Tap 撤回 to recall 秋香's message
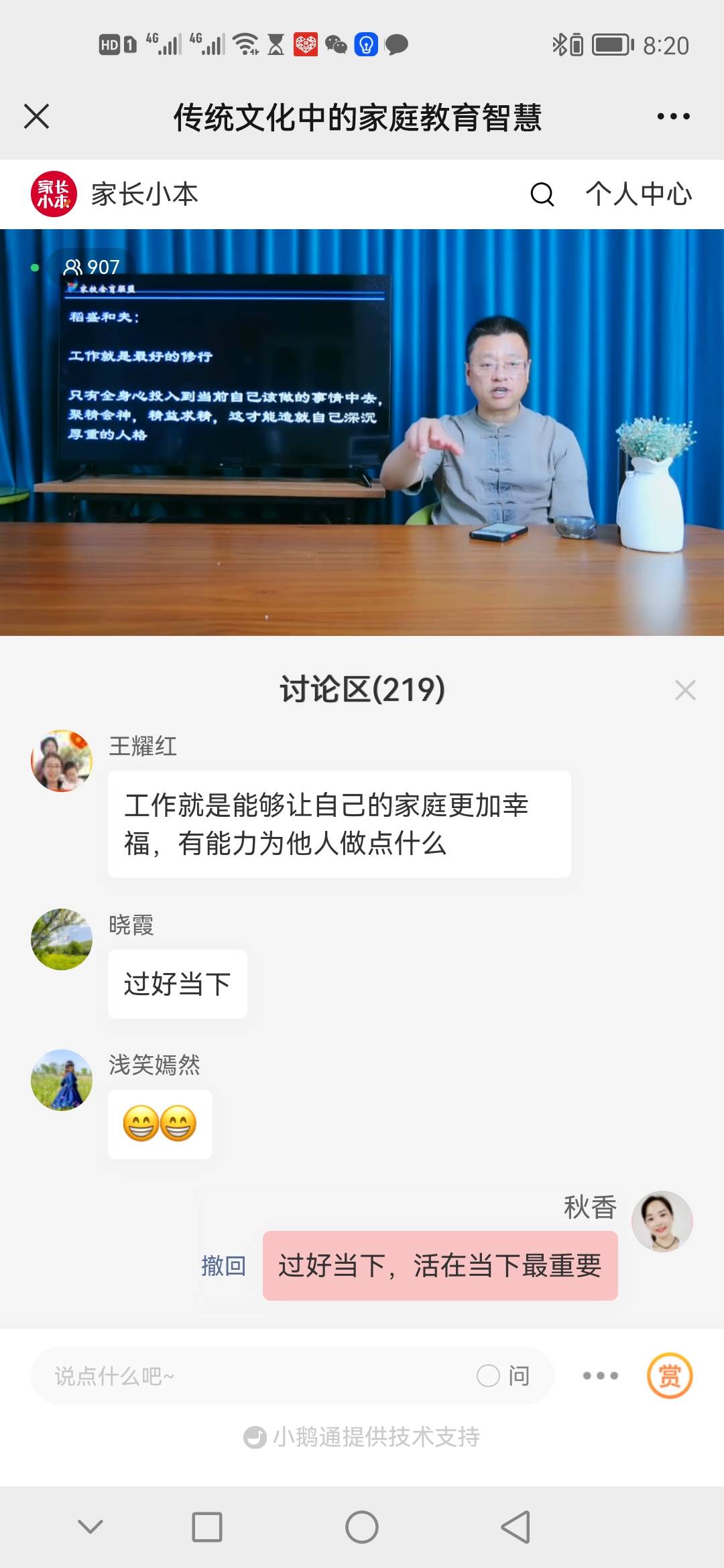 pos(224,1266)
